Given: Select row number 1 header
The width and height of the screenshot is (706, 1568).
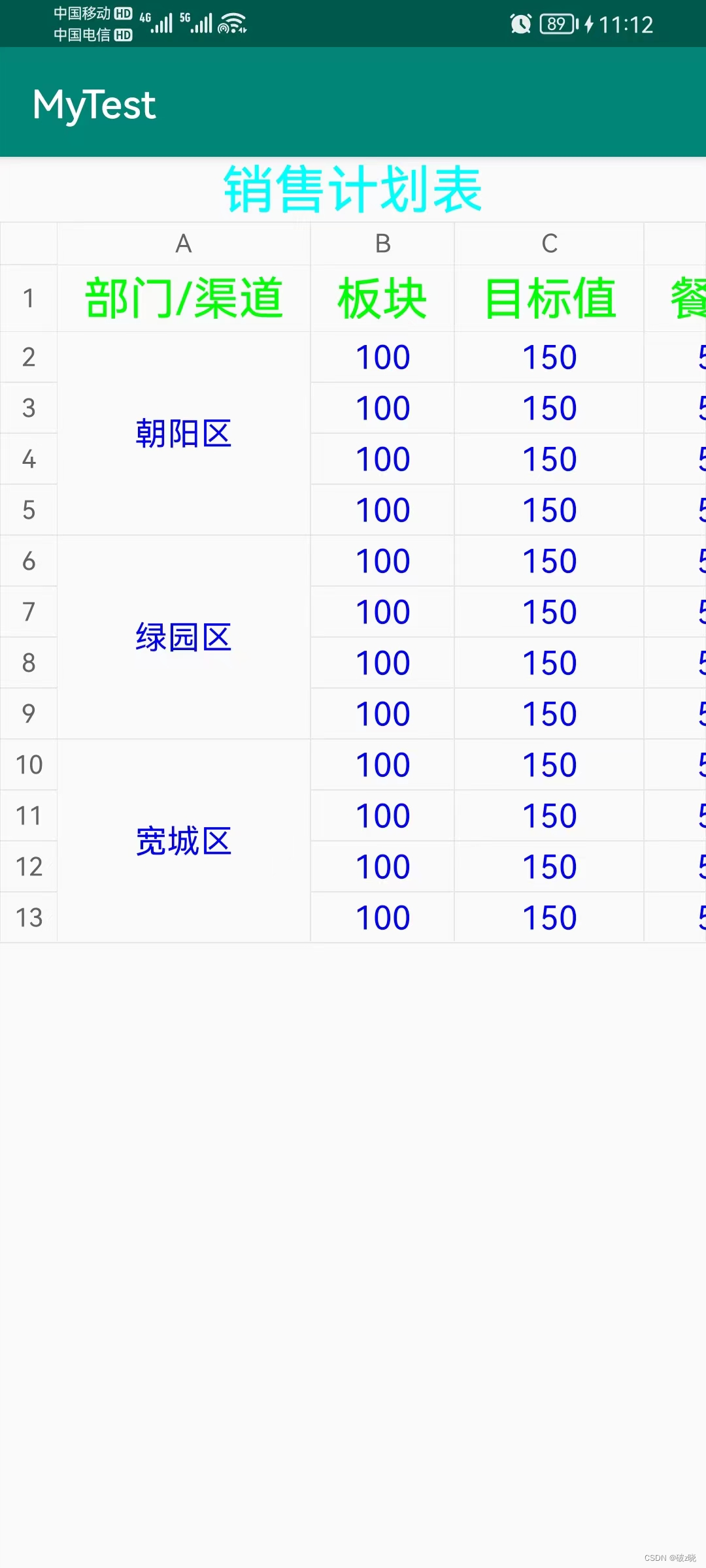Looking at the screenshot, I should click(29, 299).
